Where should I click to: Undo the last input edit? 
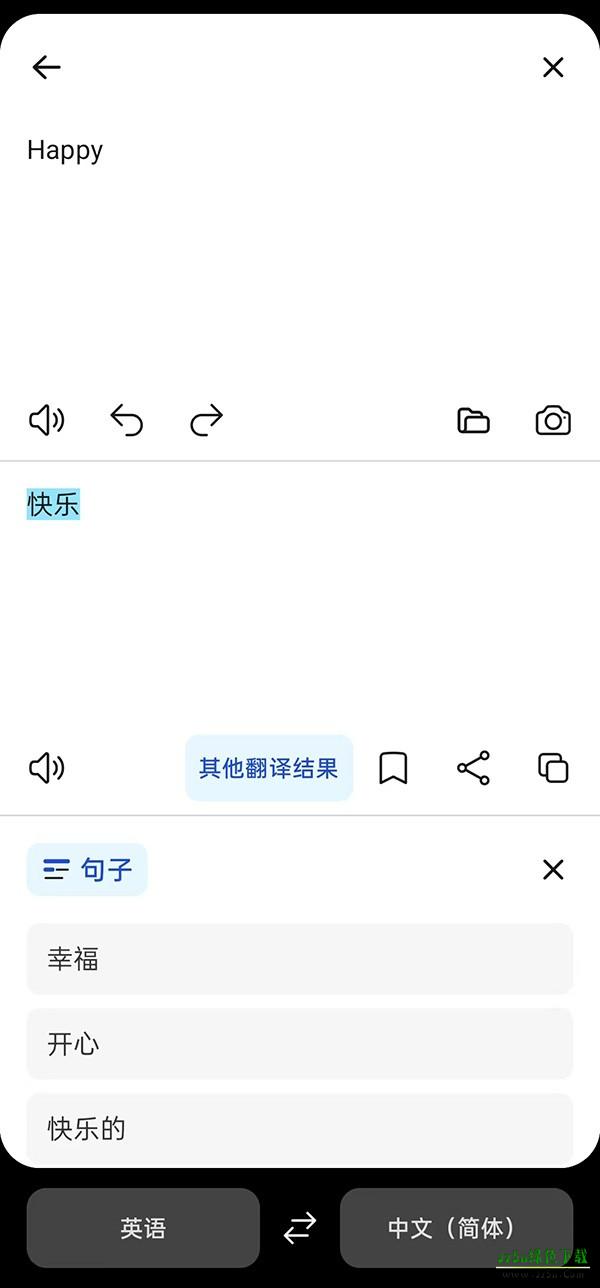[x=126, y=421]
